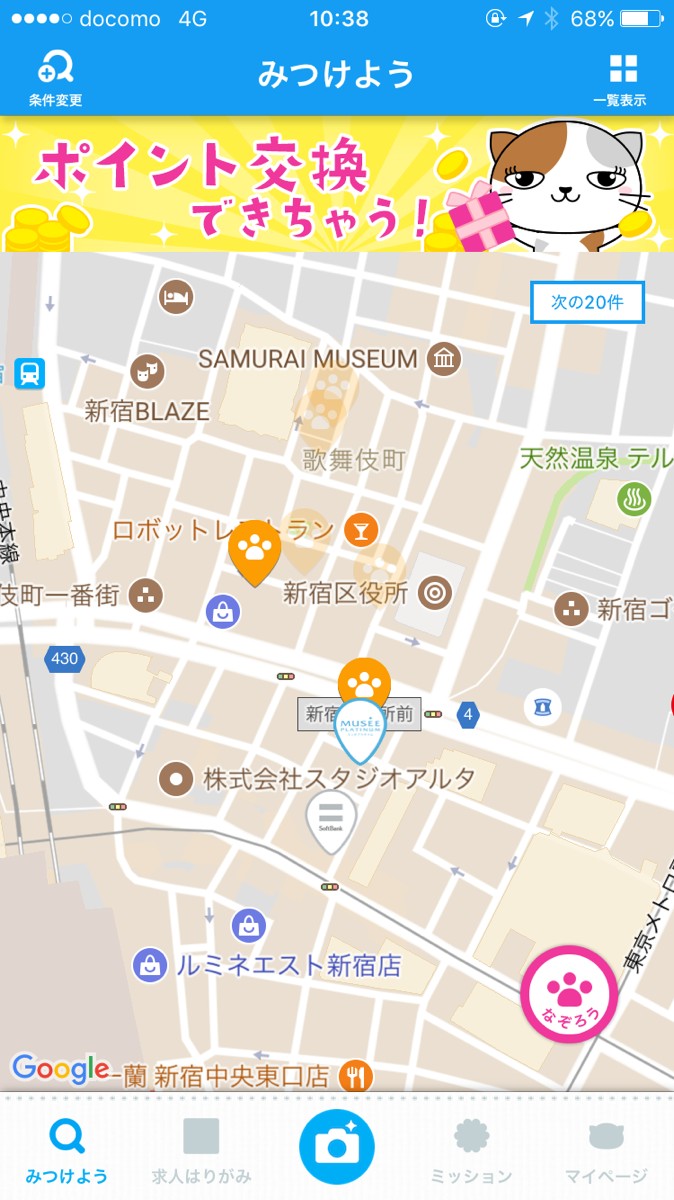Open 条件変更 search conditions
The image size is (674, 1200).
point(55,79)
